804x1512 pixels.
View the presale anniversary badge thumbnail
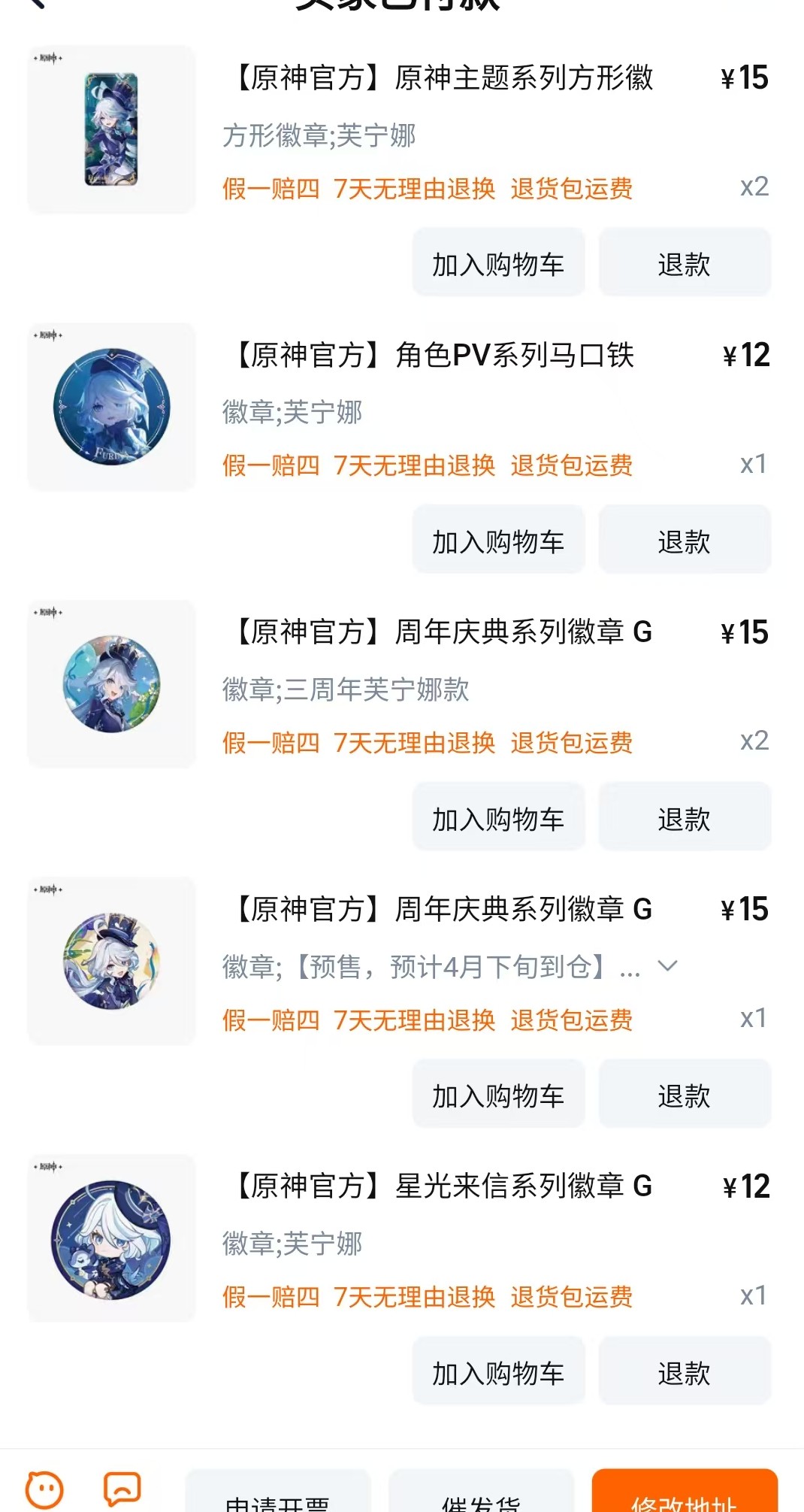[110, 960]
